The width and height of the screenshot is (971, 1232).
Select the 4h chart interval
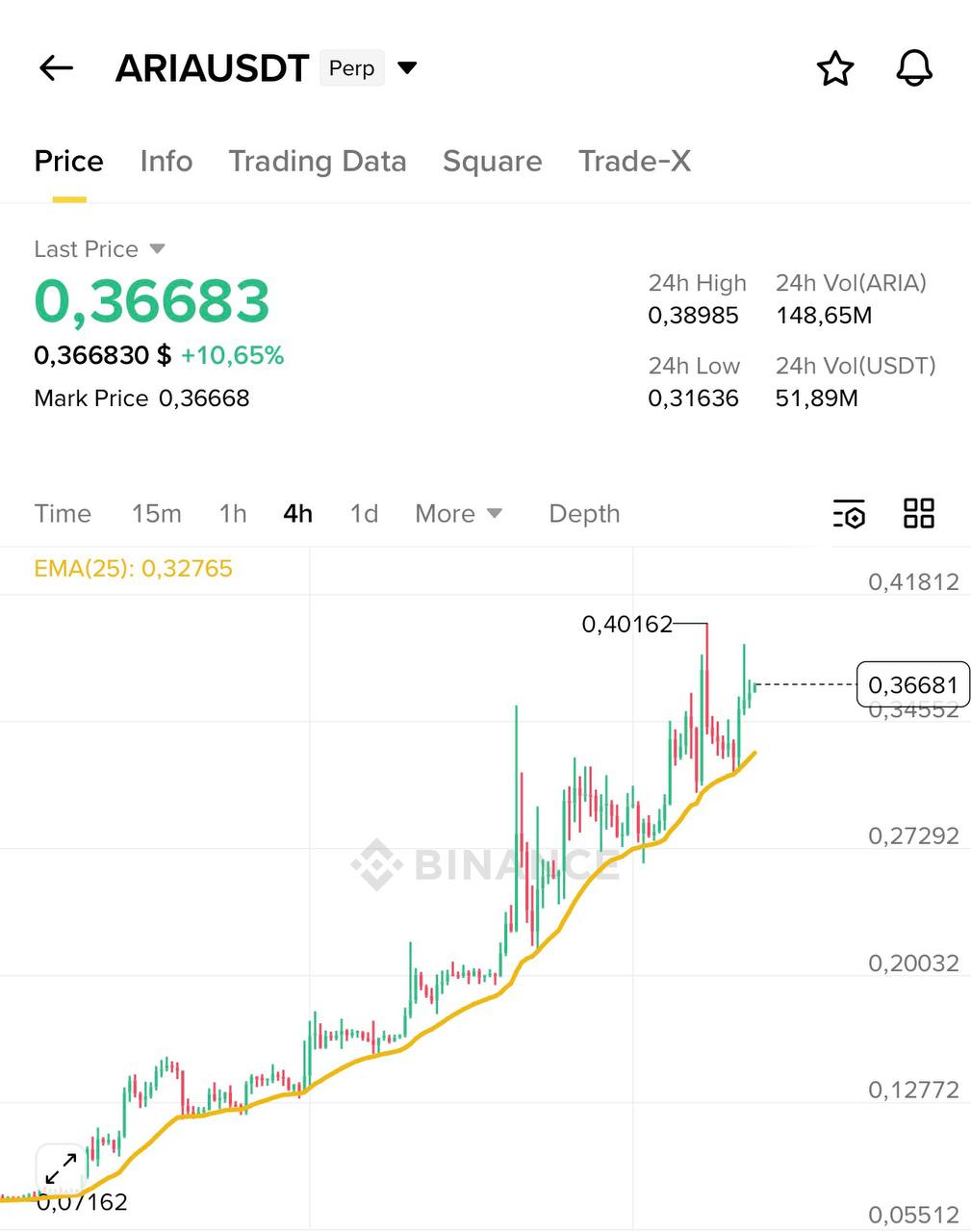tap(297, 514)
